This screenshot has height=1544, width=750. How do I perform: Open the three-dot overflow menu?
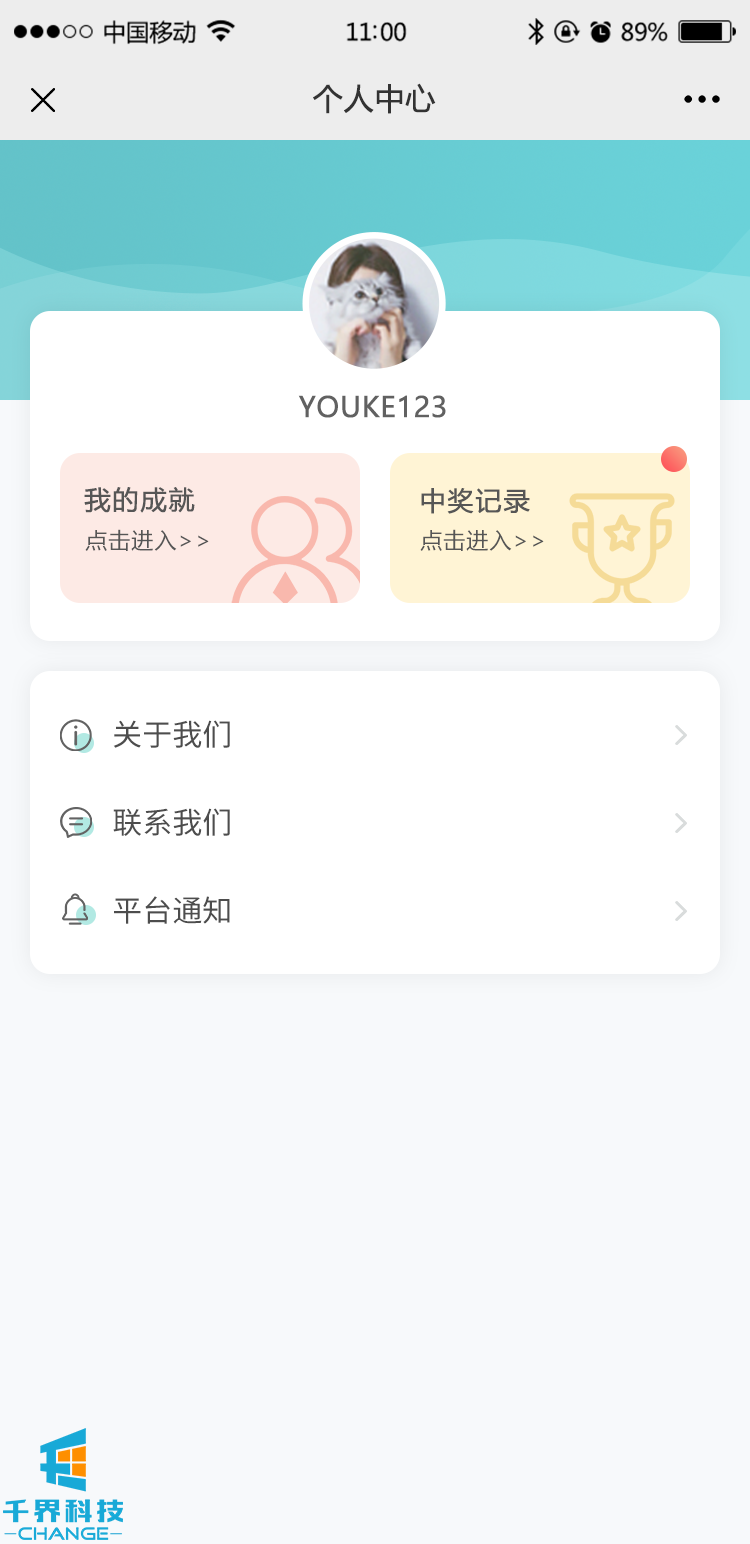(701, 100)
